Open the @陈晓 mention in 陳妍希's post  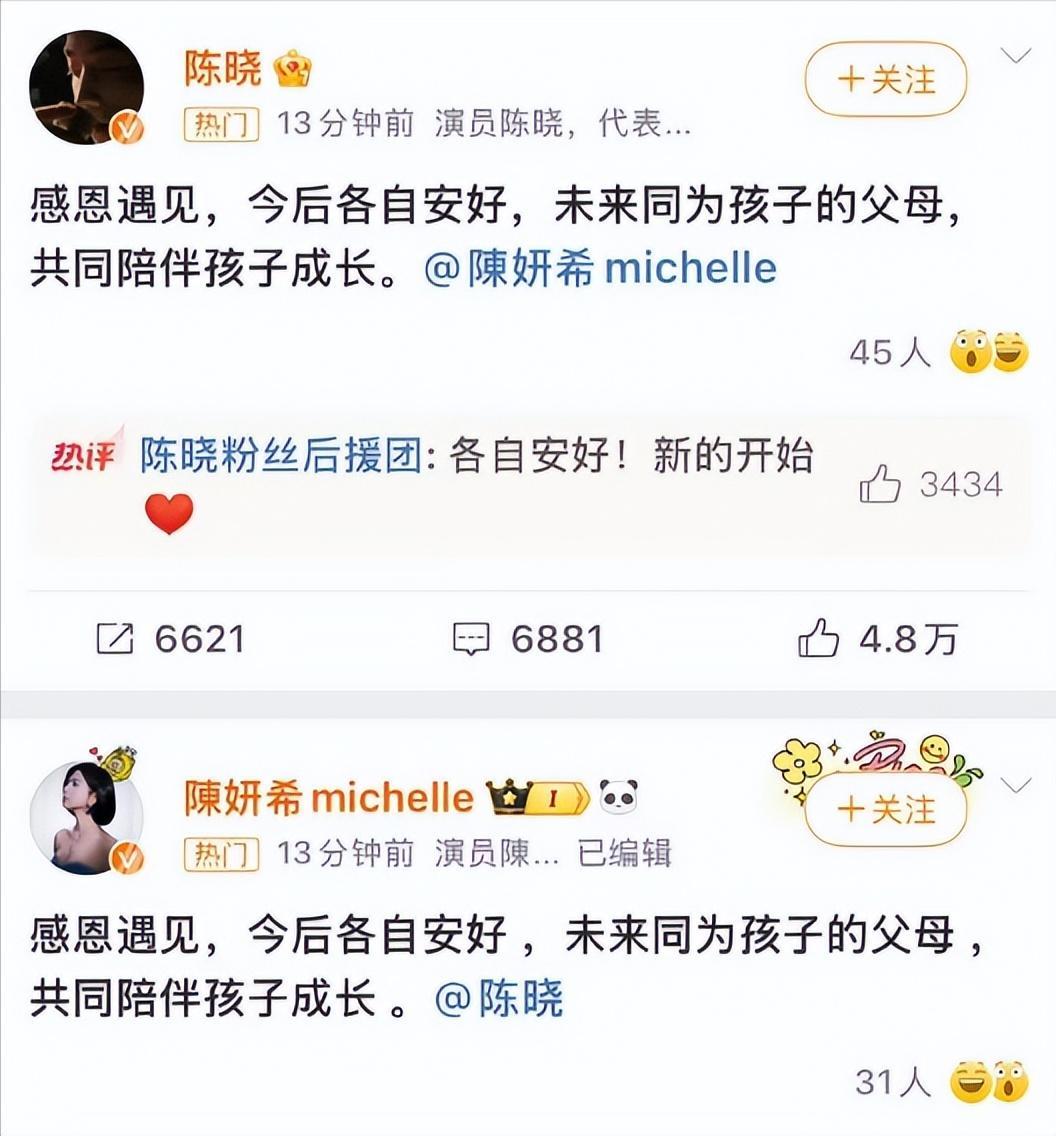(x=500, y=999)
